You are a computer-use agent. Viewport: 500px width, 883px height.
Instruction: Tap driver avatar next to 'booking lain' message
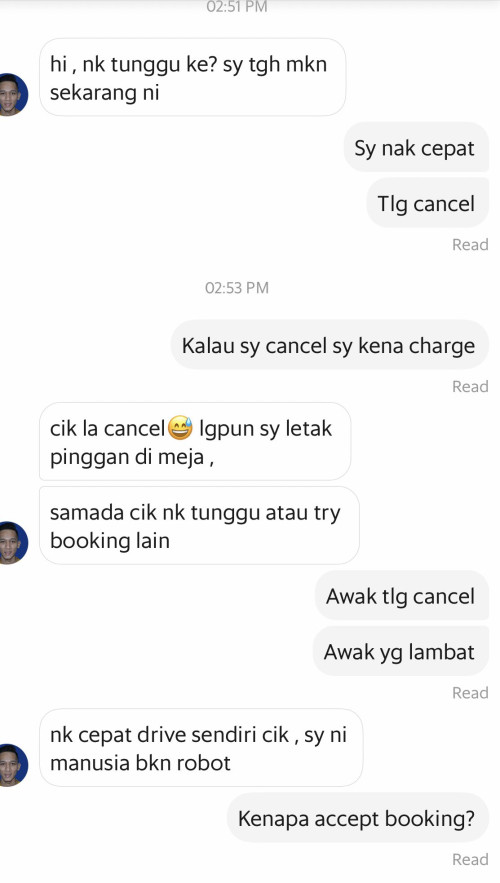tap(12, 543)
